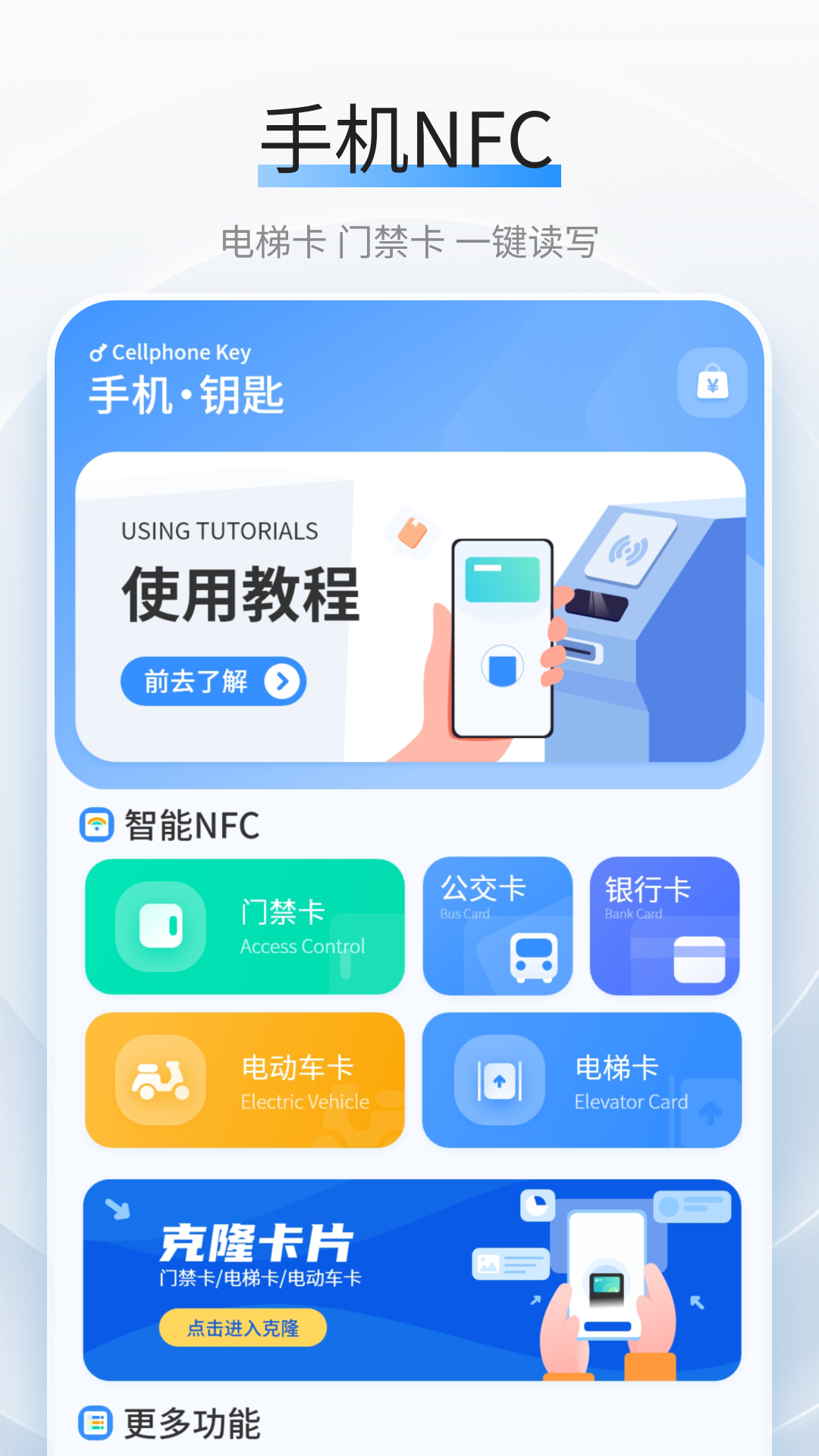The width and height of the screenshot is (819, 1456).
Task: Open the 门禁卡 Access Control card
Action: (244, 927)
